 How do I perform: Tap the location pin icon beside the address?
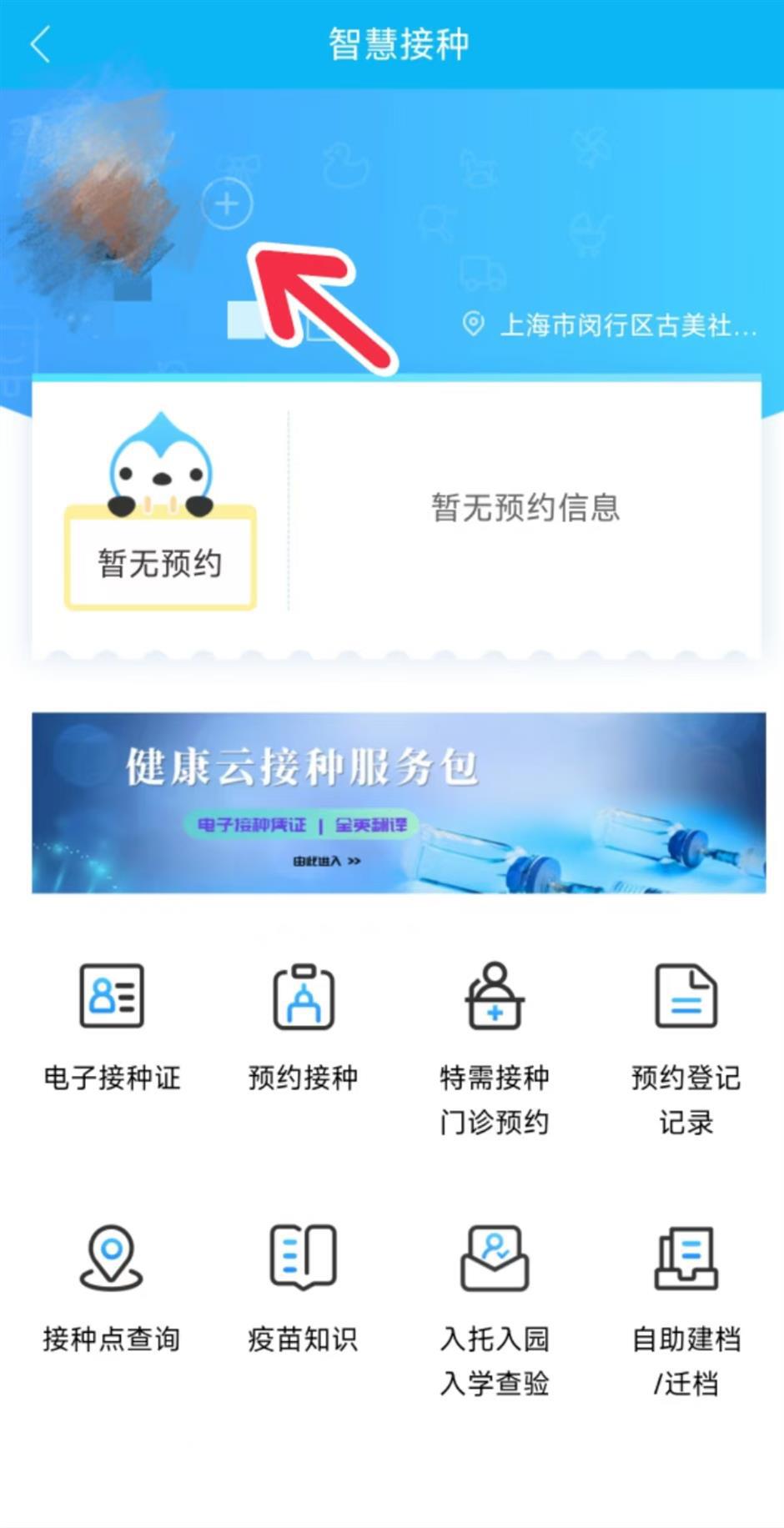click(x=473, y=326)
